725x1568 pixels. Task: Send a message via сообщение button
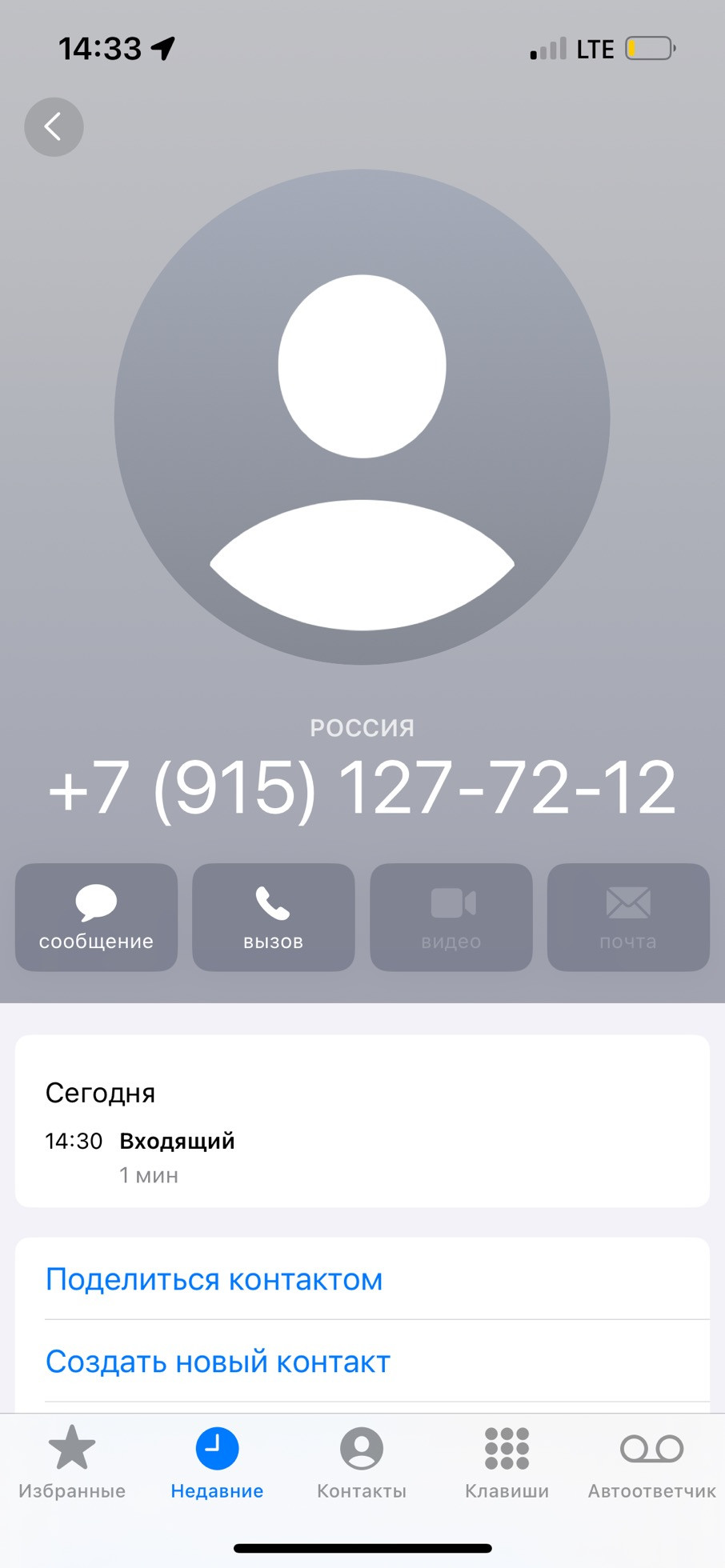pyautogui.click(x=96, y=917)
